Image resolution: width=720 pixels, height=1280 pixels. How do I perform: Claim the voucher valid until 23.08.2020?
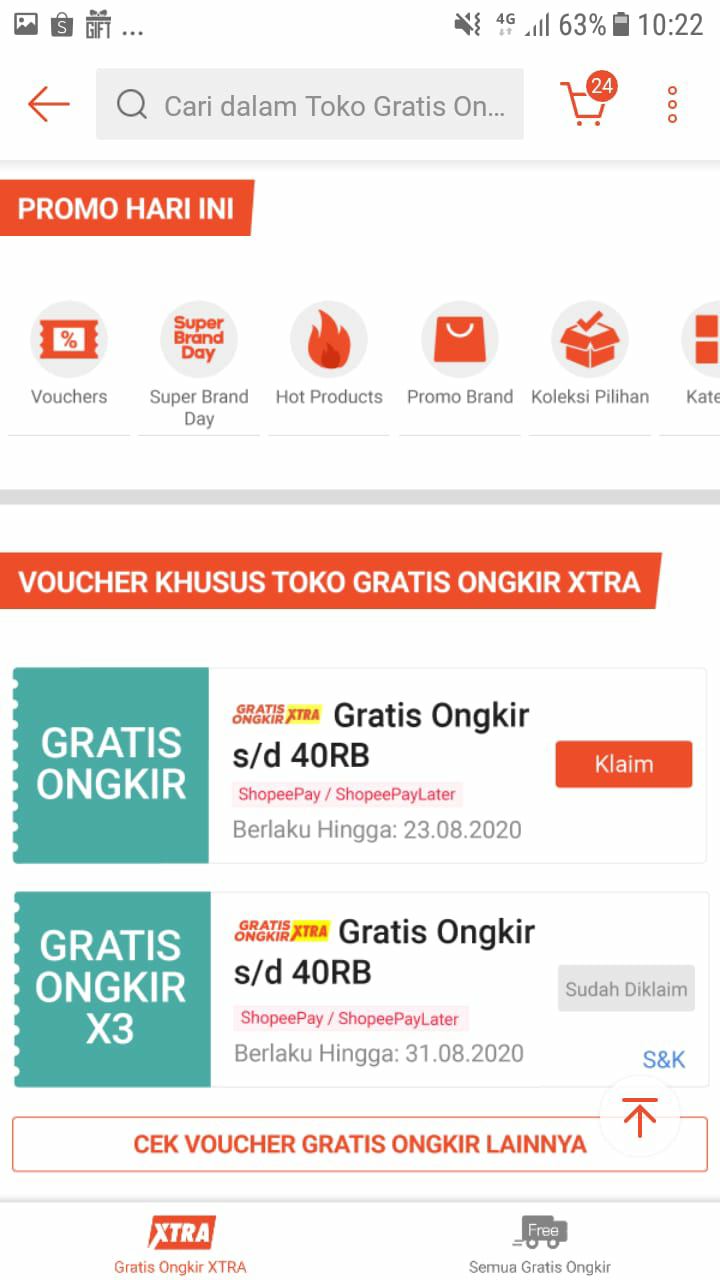[x=623, y=764]
